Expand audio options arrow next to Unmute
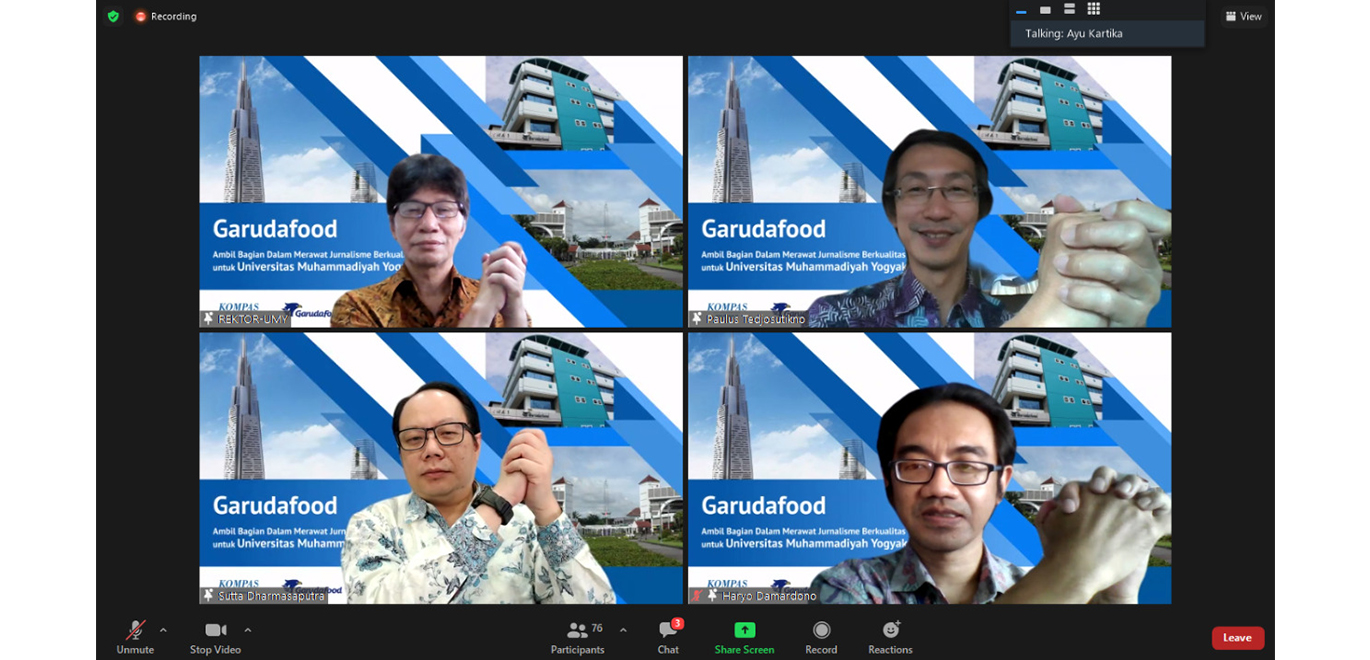Viewport: 1370px width, 660px height. [163, 630]
